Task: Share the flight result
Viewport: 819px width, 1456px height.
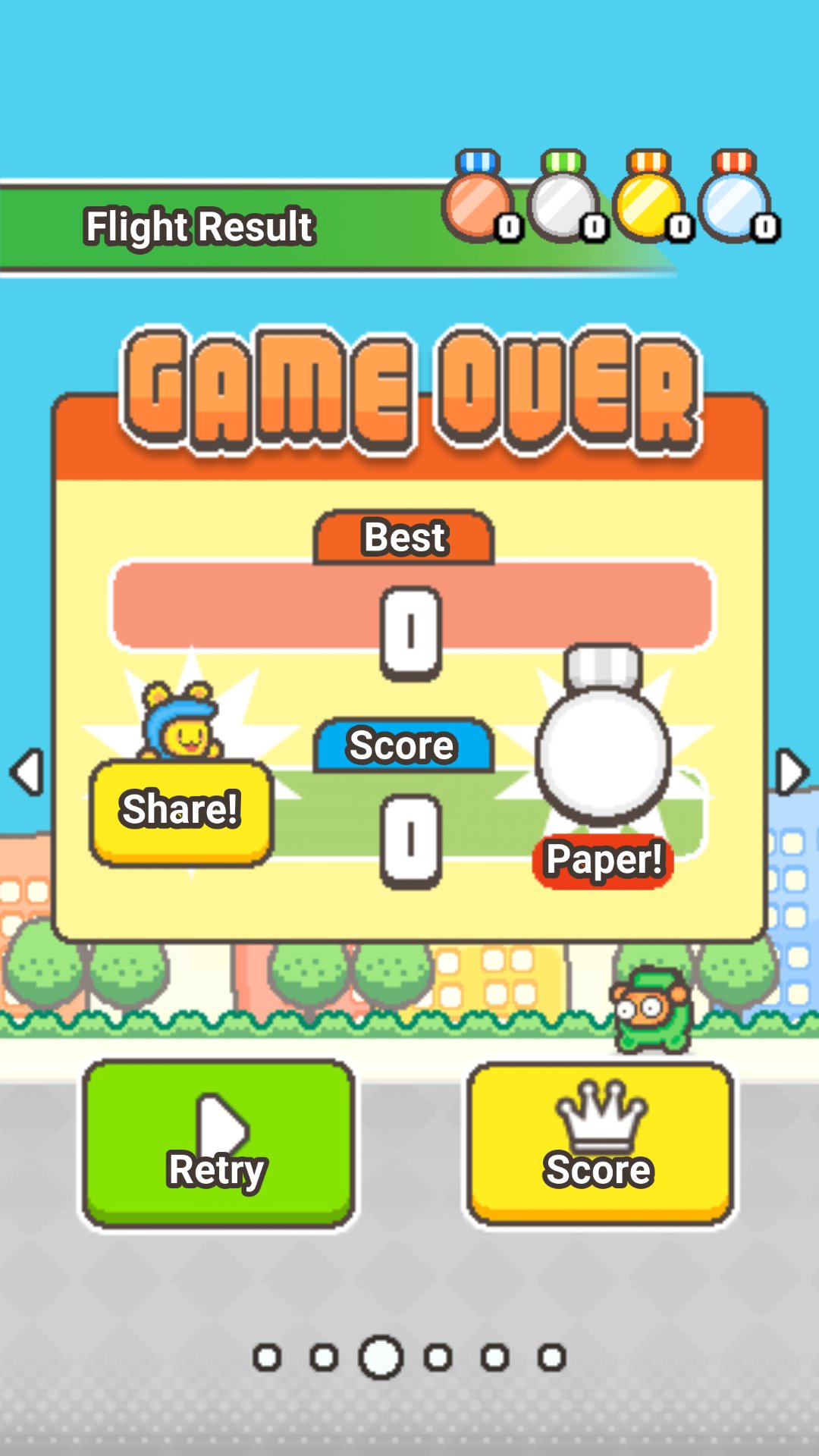Action: (180, 811)
